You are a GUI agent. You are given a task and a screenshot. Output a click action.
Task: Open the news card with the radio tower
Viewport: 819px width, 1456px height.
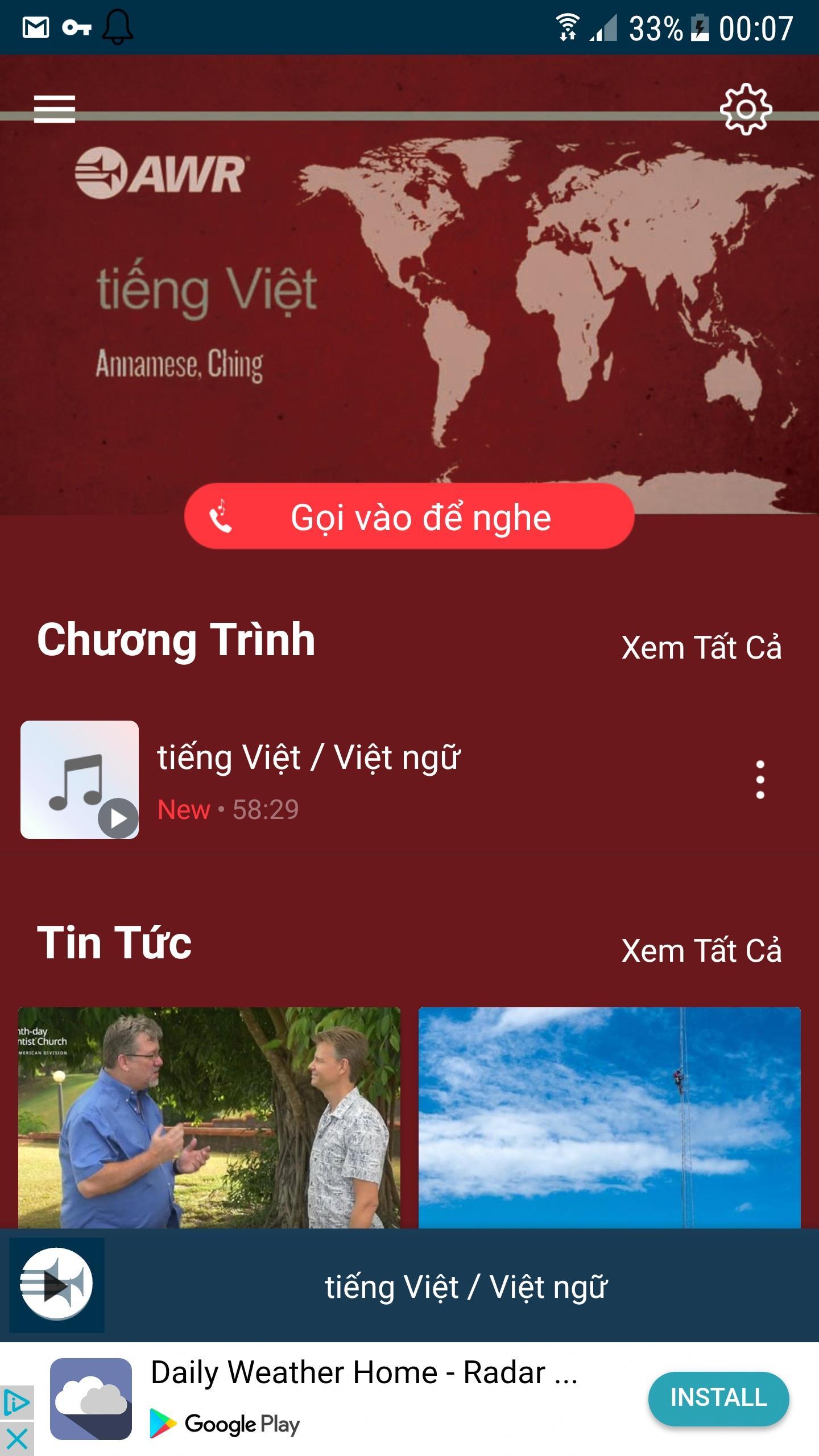tap(609, 1118)
